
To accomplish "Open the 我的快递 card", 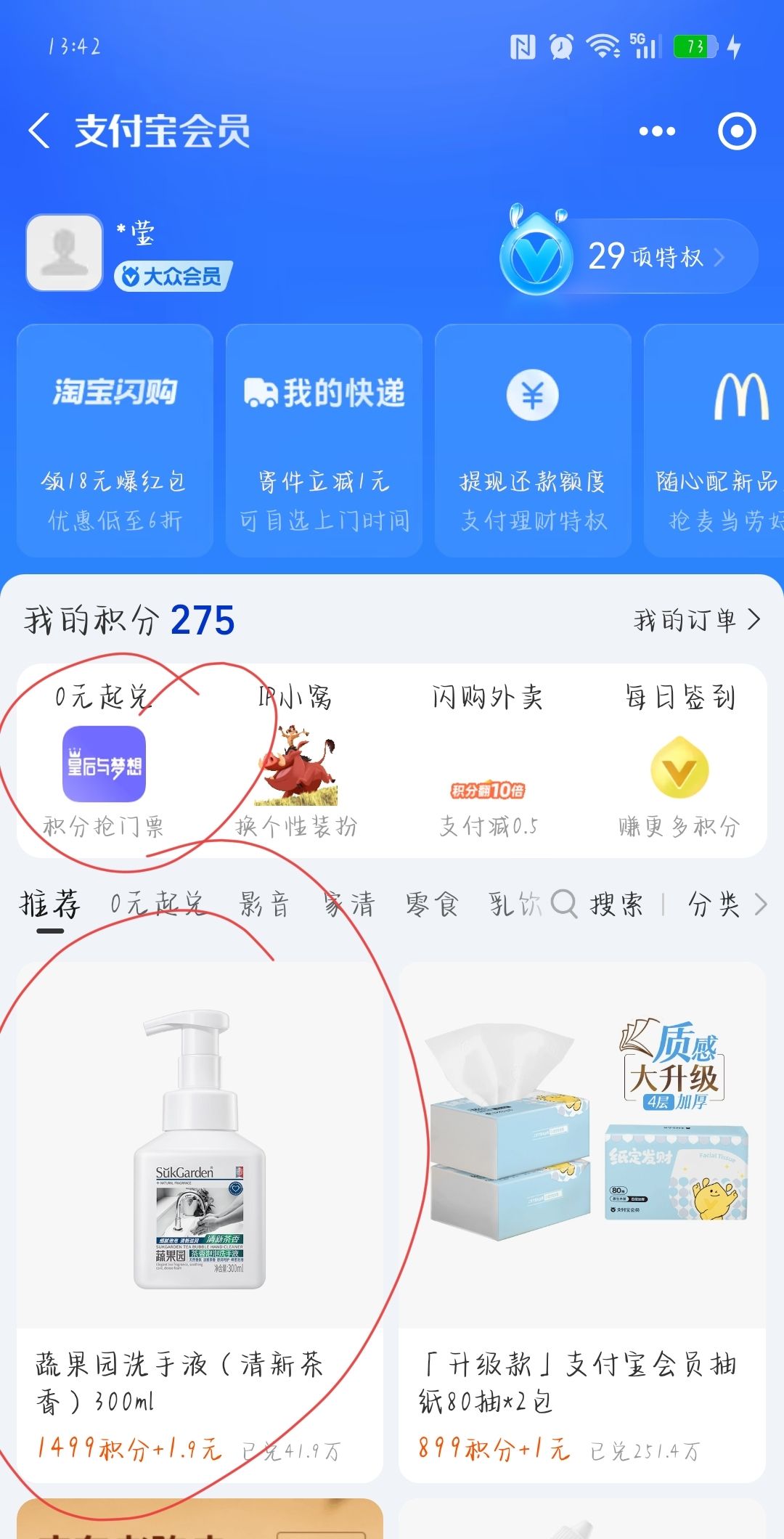I will (324, 440).
